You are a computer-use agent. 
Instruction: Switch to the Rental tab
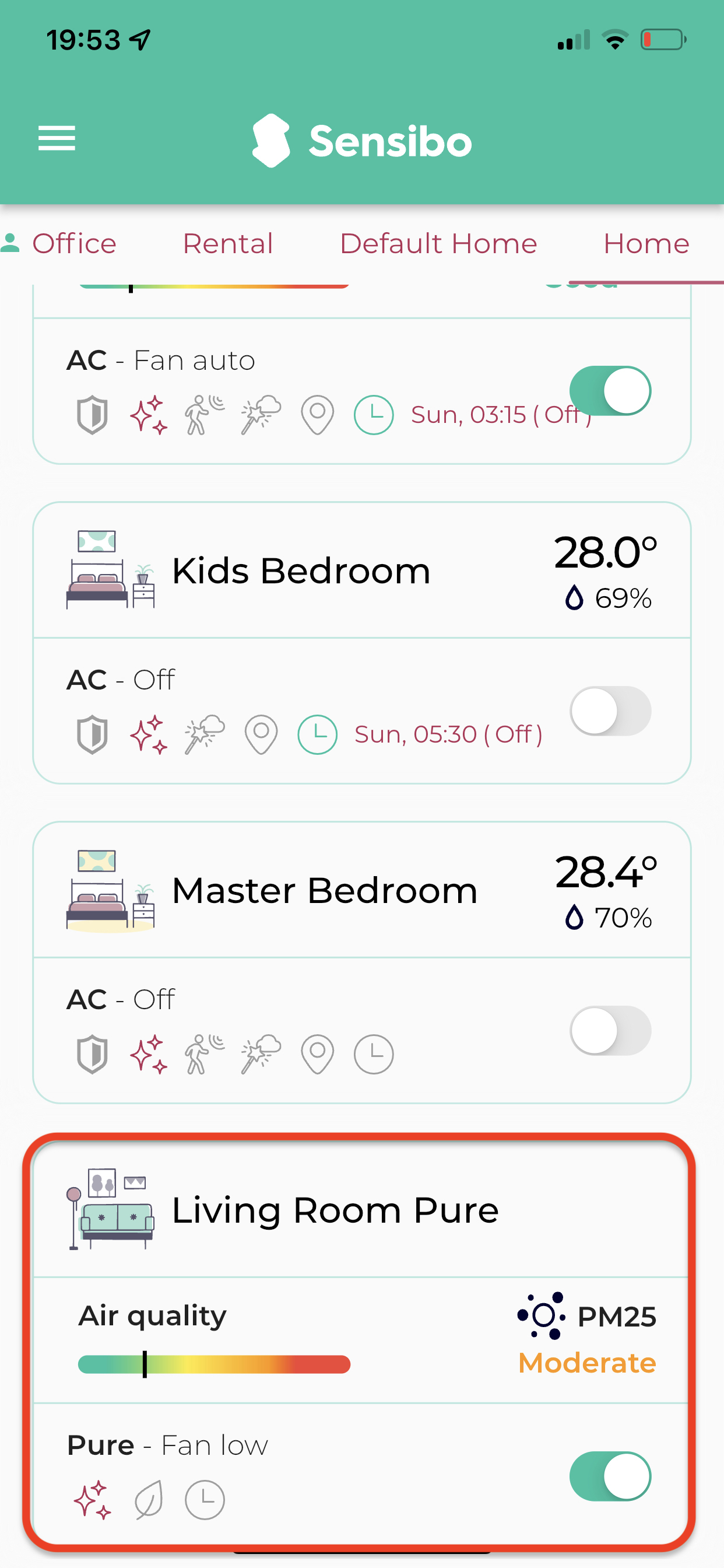227,243
